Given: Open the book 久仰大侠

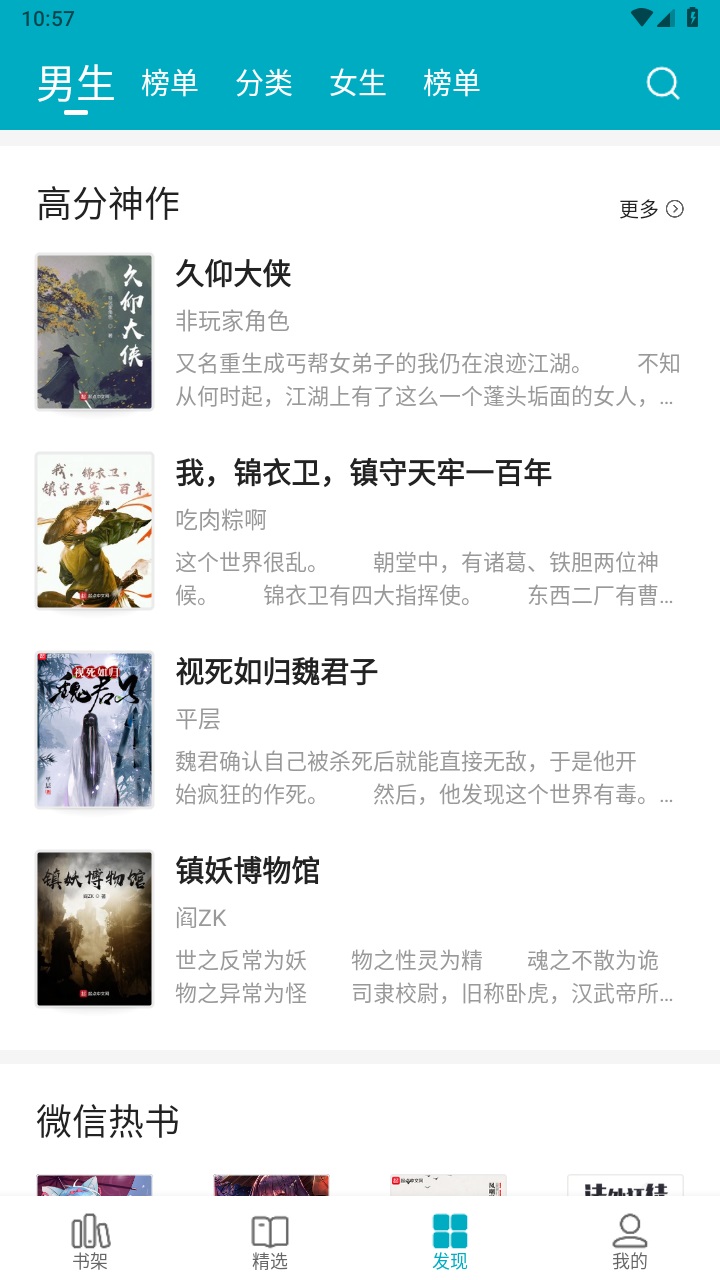Looking at the screenshot, I should (x=234, y=274).
